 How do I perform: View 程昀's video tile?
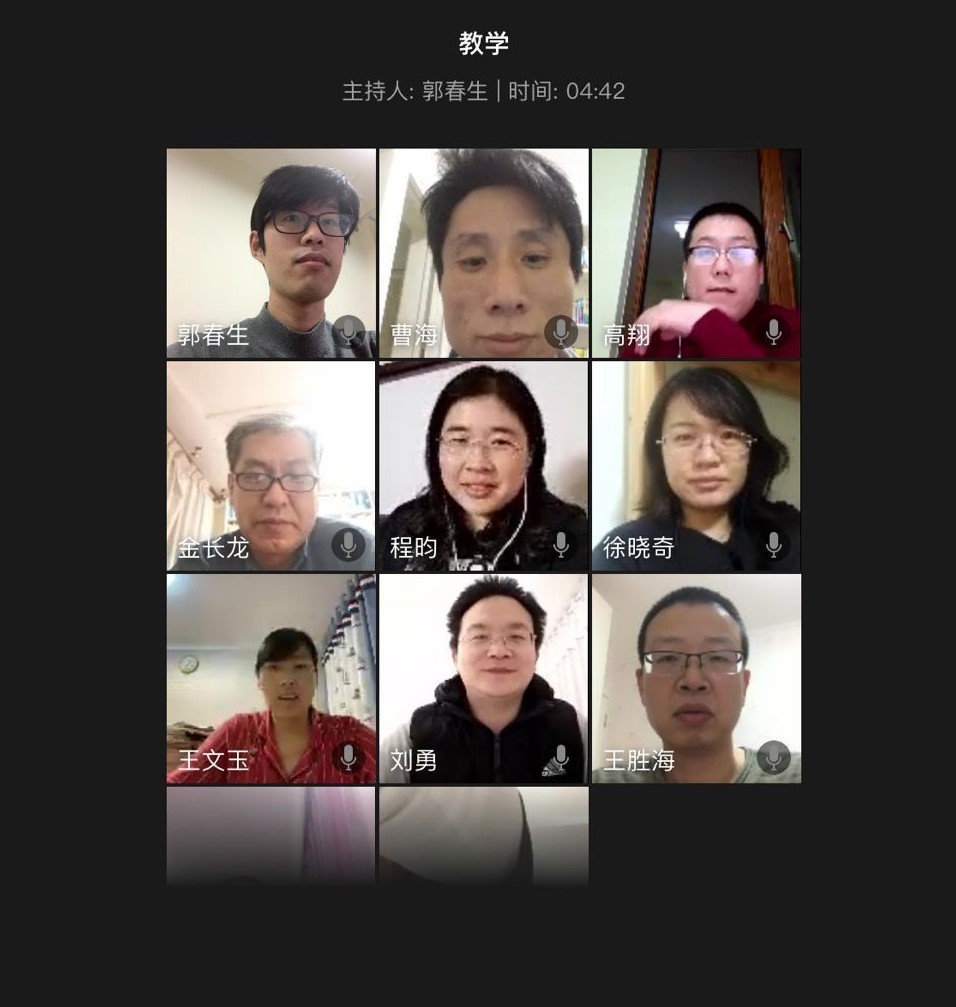click(x=483, y=466)
